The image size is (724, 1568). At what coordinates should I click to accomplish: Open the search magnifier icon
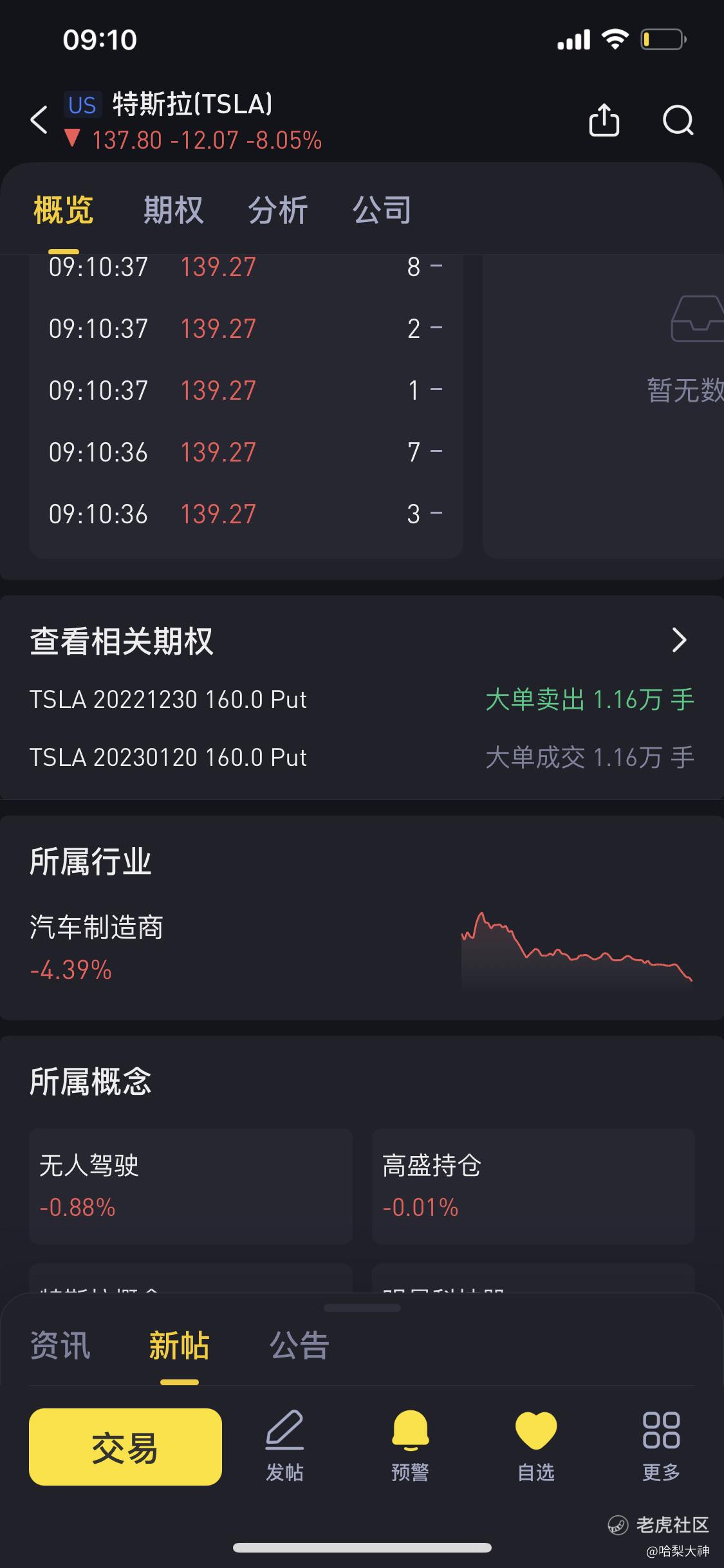pyautogui.click(x=678, y=120)
